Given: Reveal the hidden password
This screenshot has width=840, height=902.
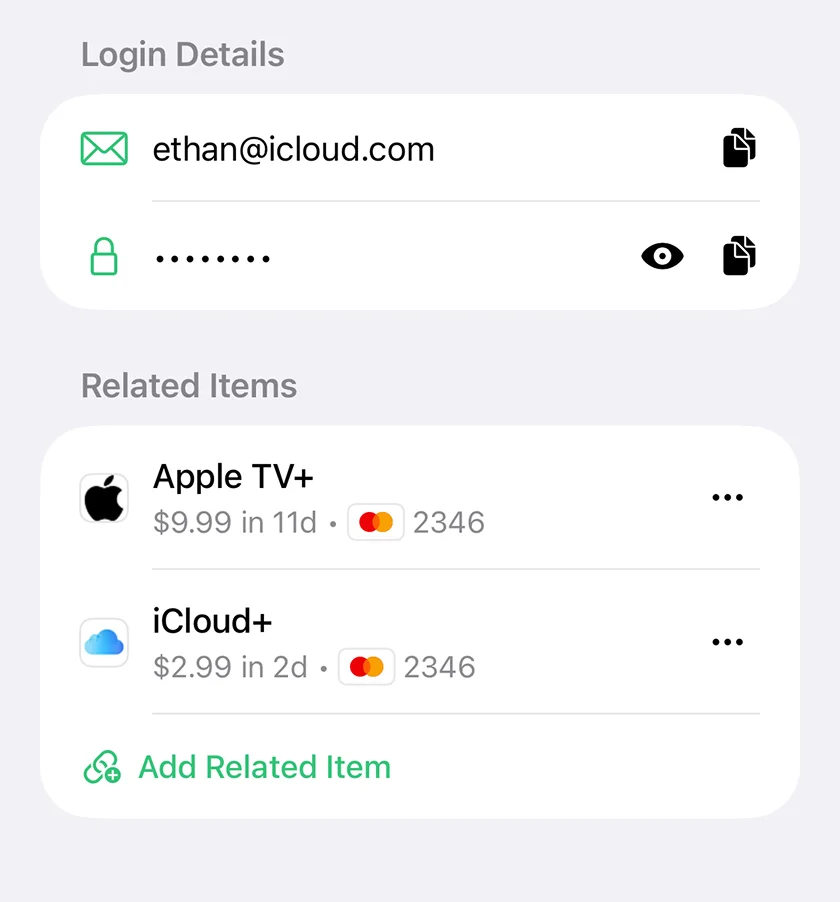Looking at the screenshot, I should (x=661, y=257).
